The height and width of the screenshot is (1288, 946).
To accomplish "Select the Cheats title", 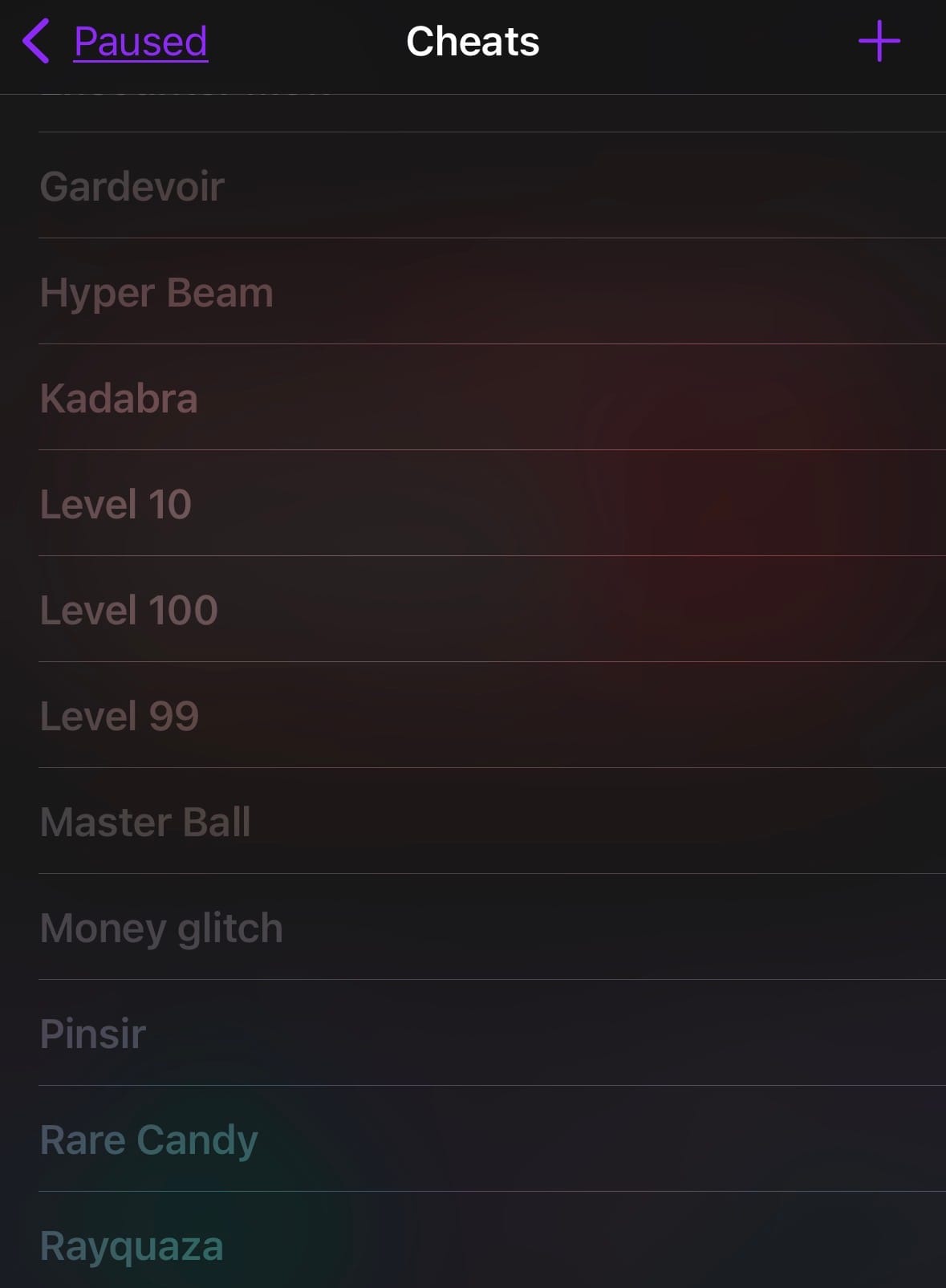I will pyautogui.click(x=473, y=42).
